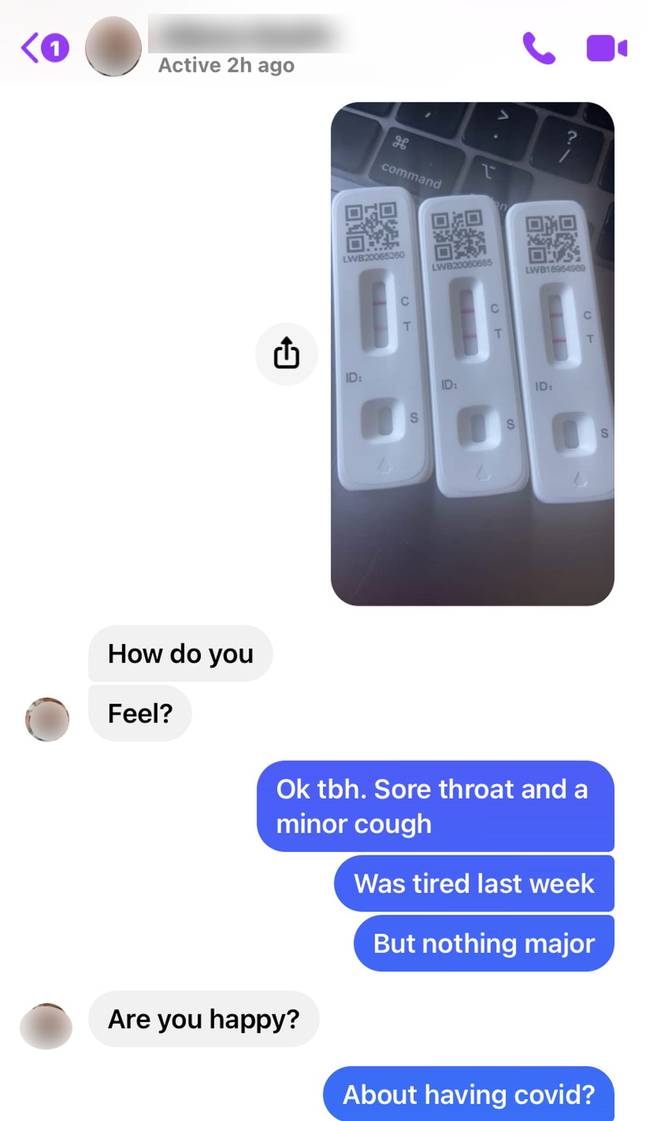Go back to the chats list
The image size is (648, 1121).
click(44, 48)
